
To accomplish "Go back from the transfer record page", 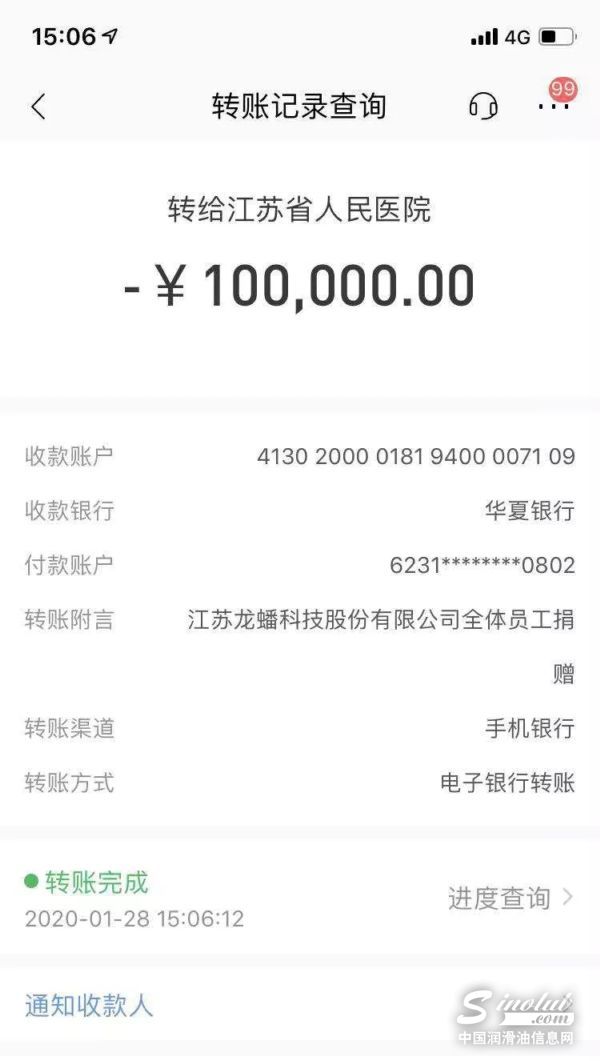I will 38,106.
